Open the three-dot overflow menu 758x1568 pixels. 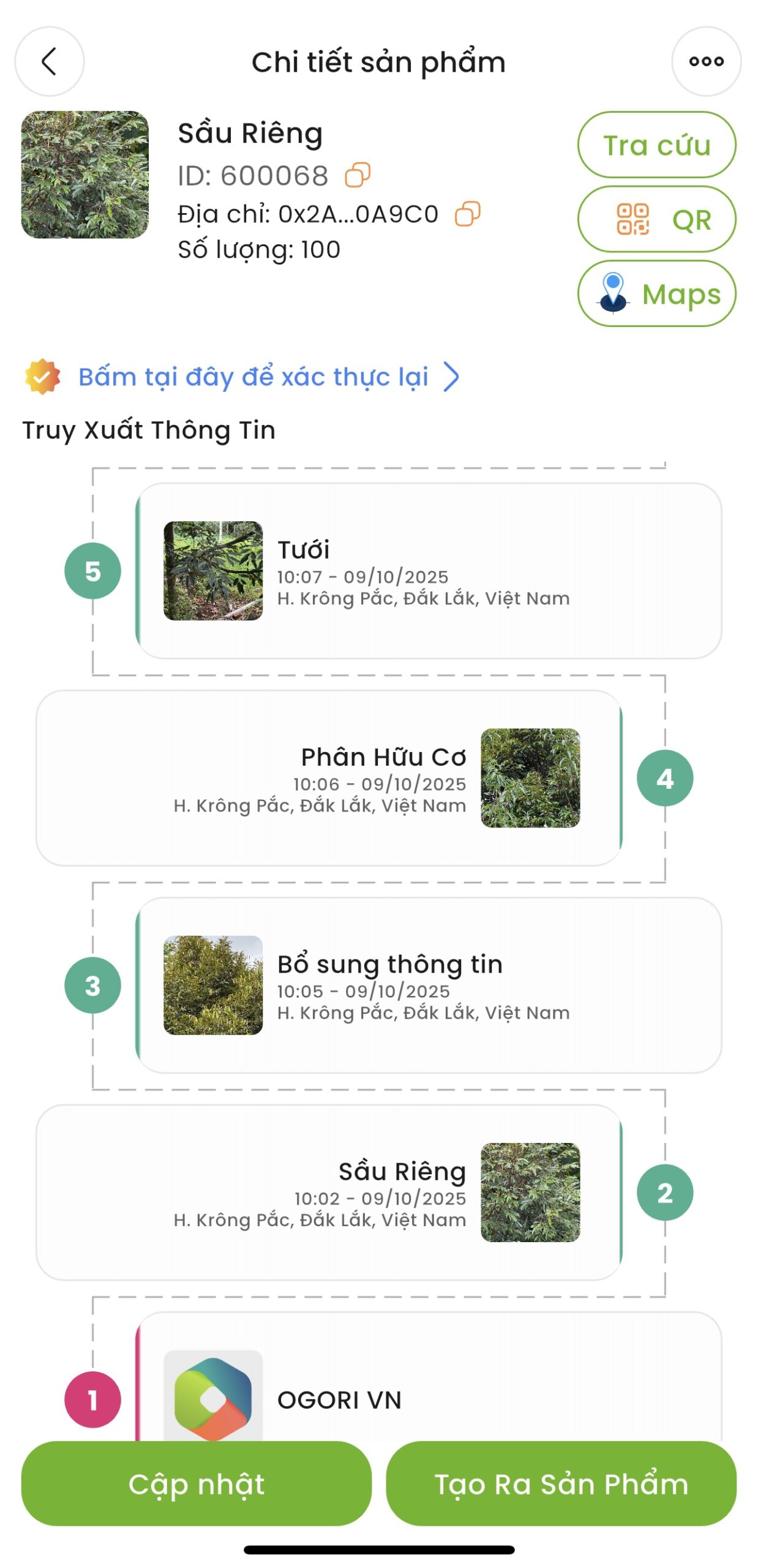click(706, 61)
